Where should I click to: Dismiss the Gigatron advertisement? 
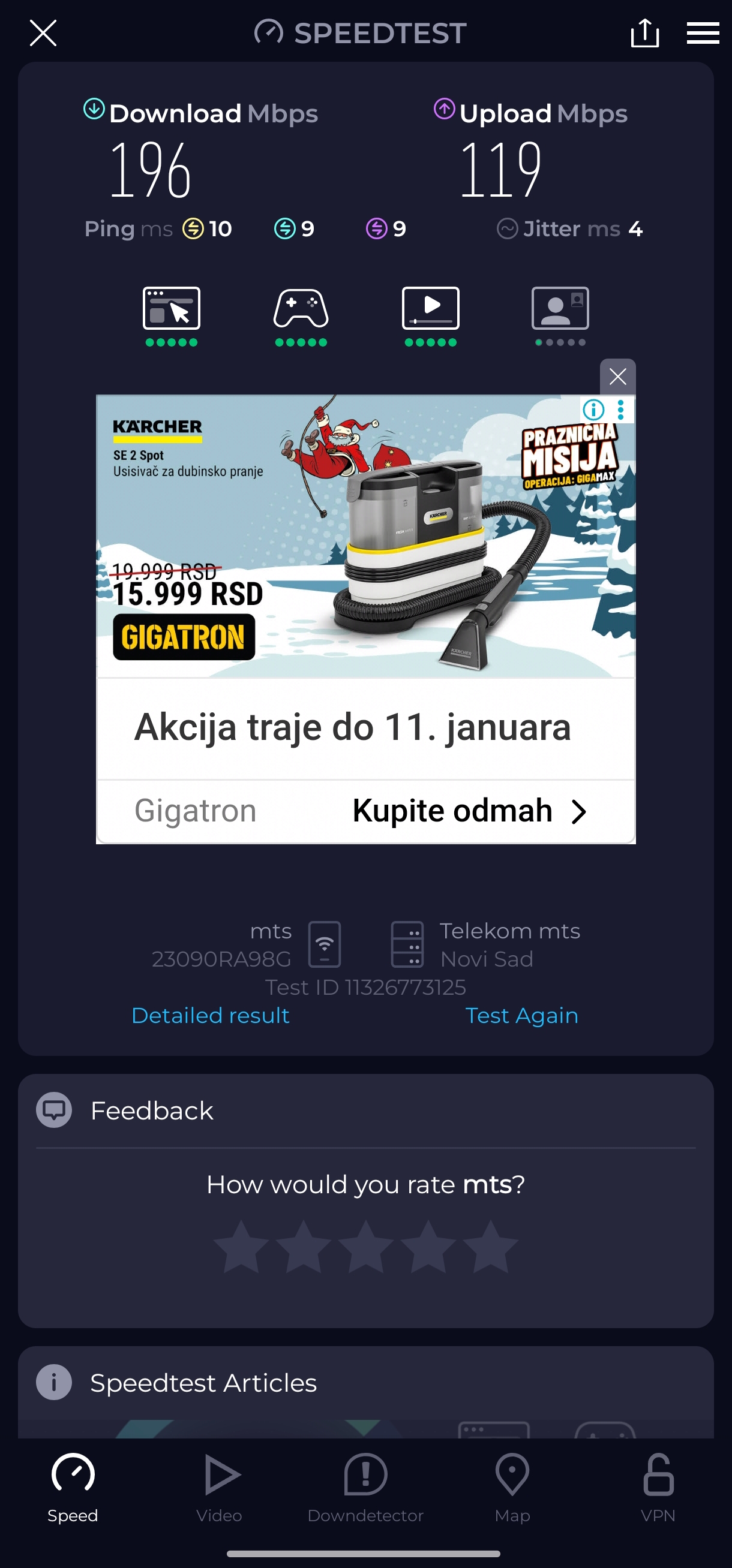point(617,377)
